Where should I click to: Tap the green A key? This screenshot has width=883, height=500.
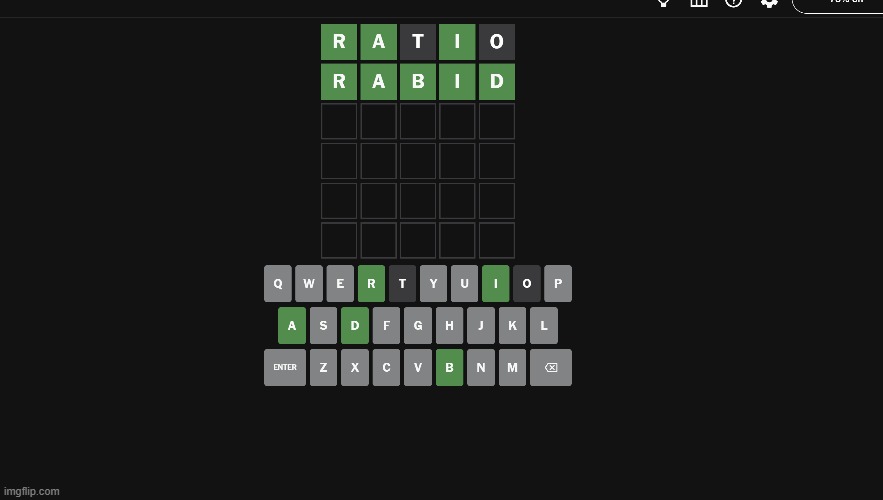pos(292,325)
